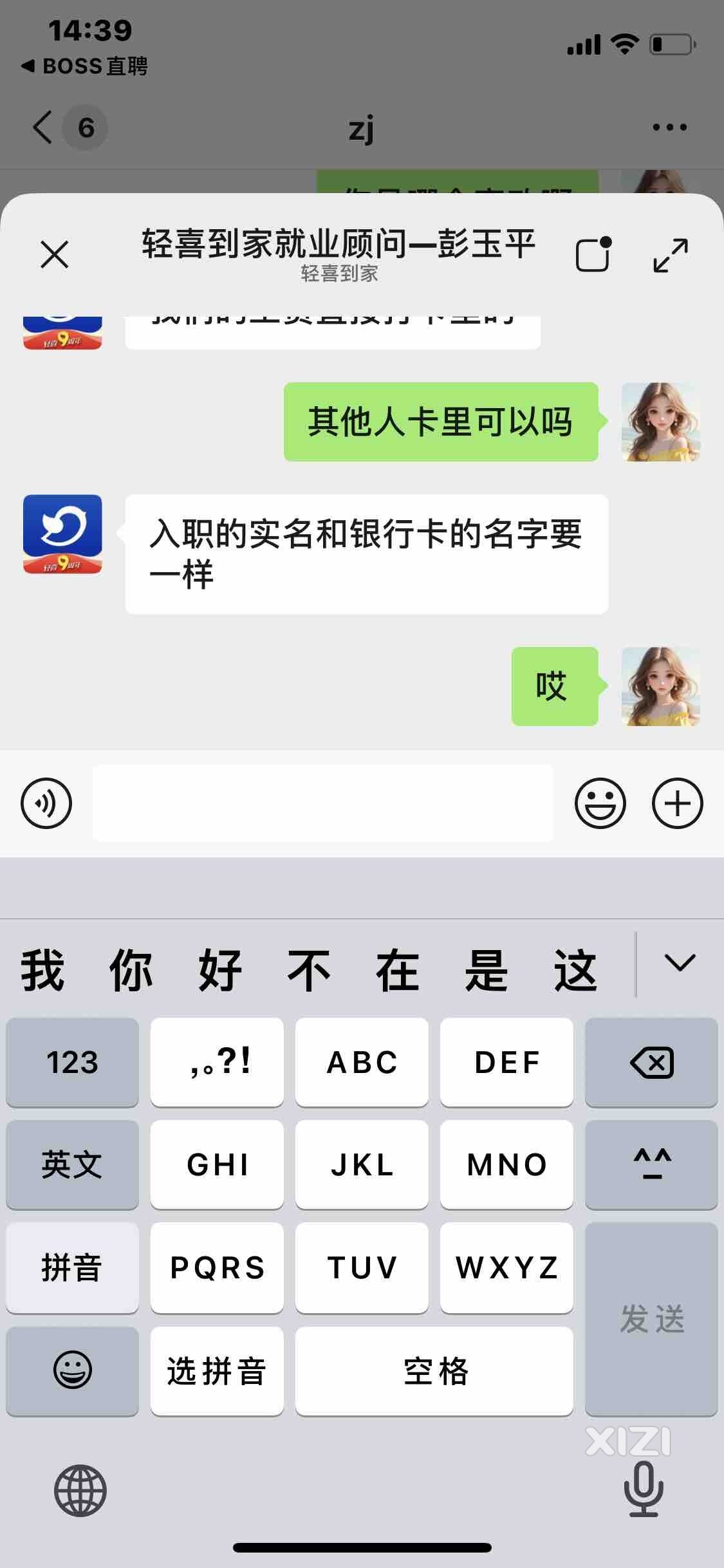Select candidate word 你
724x1568 pixels.
[131, 971]
